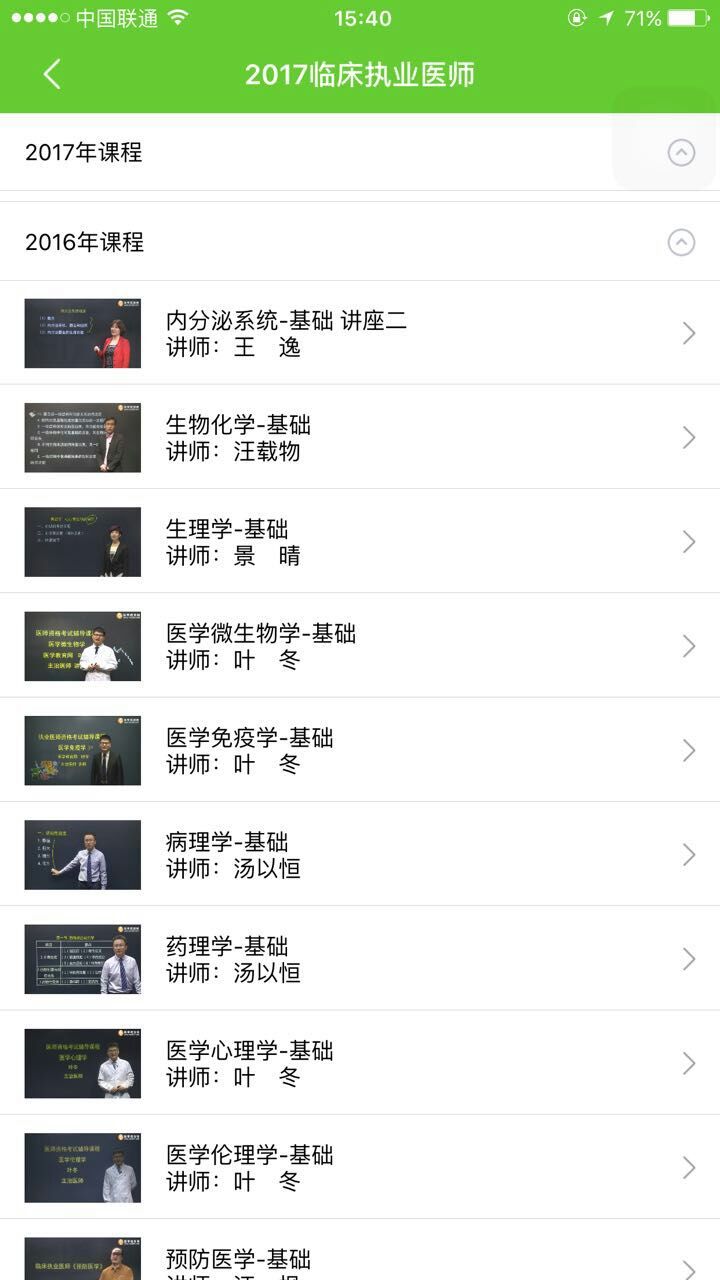Select 医学伦理学-基础 course
The width and height of the screenshot is (720, 1280).
point(360,1167)
